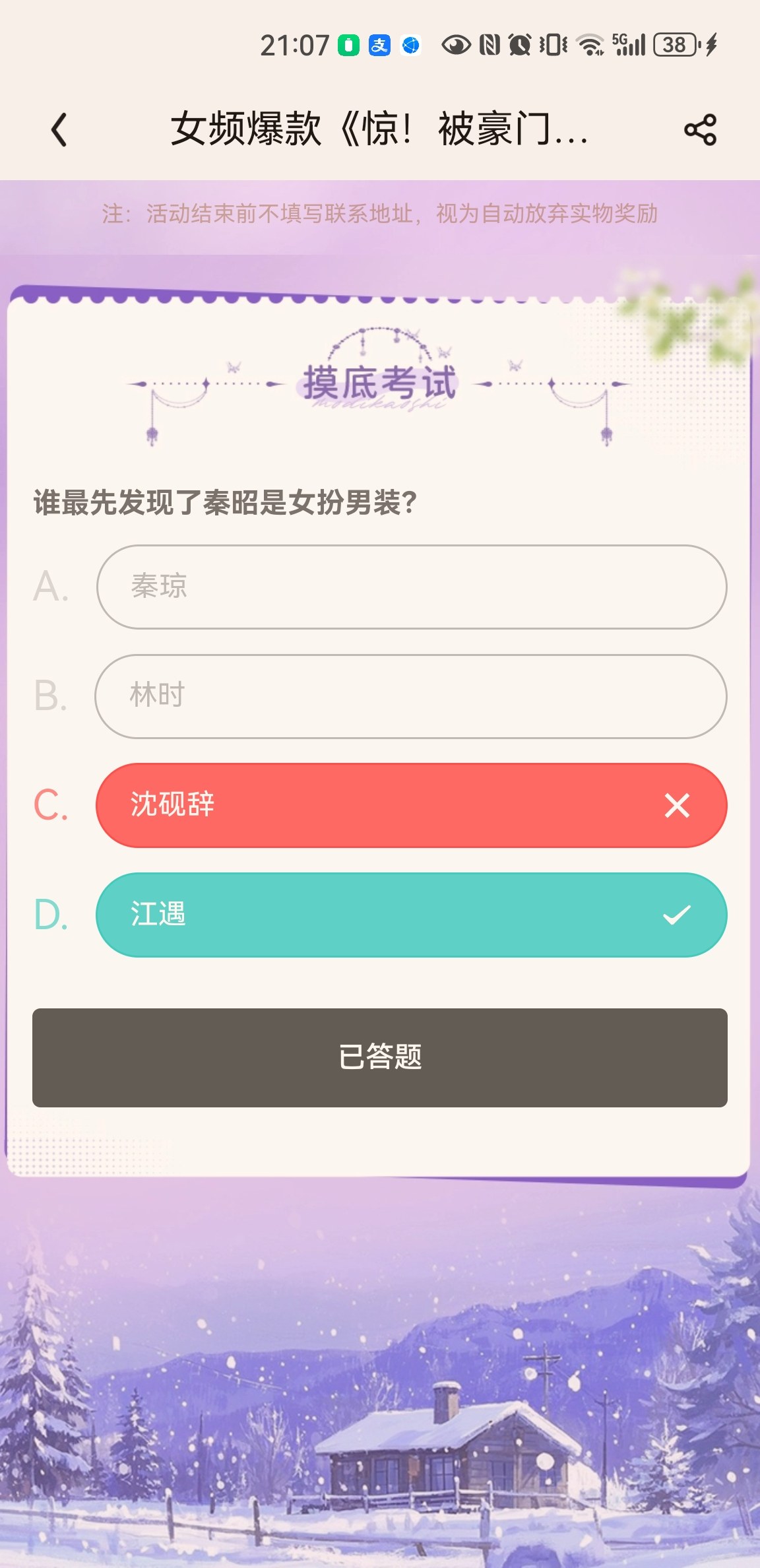This screenshot has width=760, height=1568.
Task: Tap the 已答题 button
Action: (x=380, y=1057)
